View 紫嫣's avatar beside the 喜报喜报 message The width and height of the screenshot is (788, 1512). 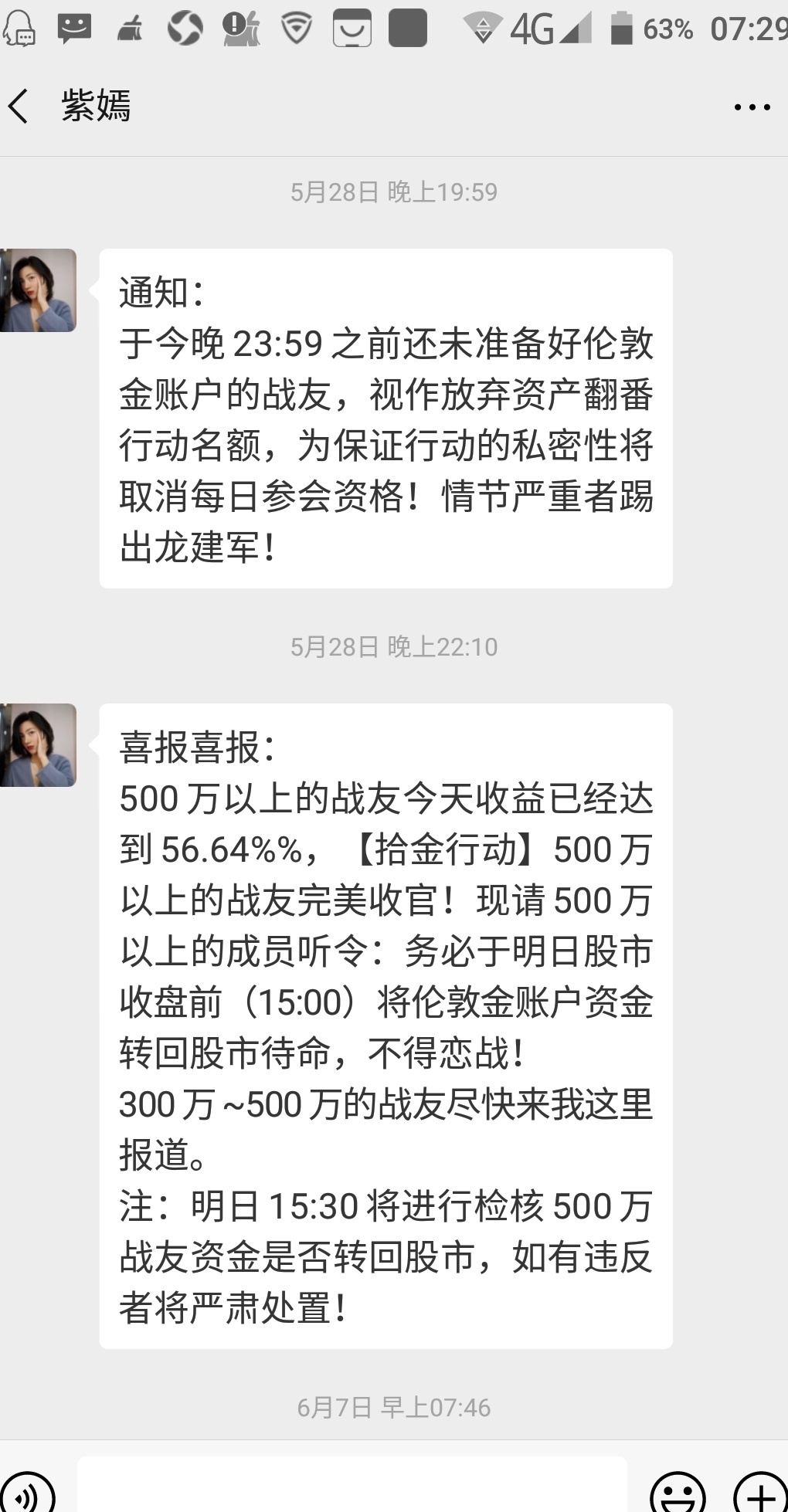(38, 745)
